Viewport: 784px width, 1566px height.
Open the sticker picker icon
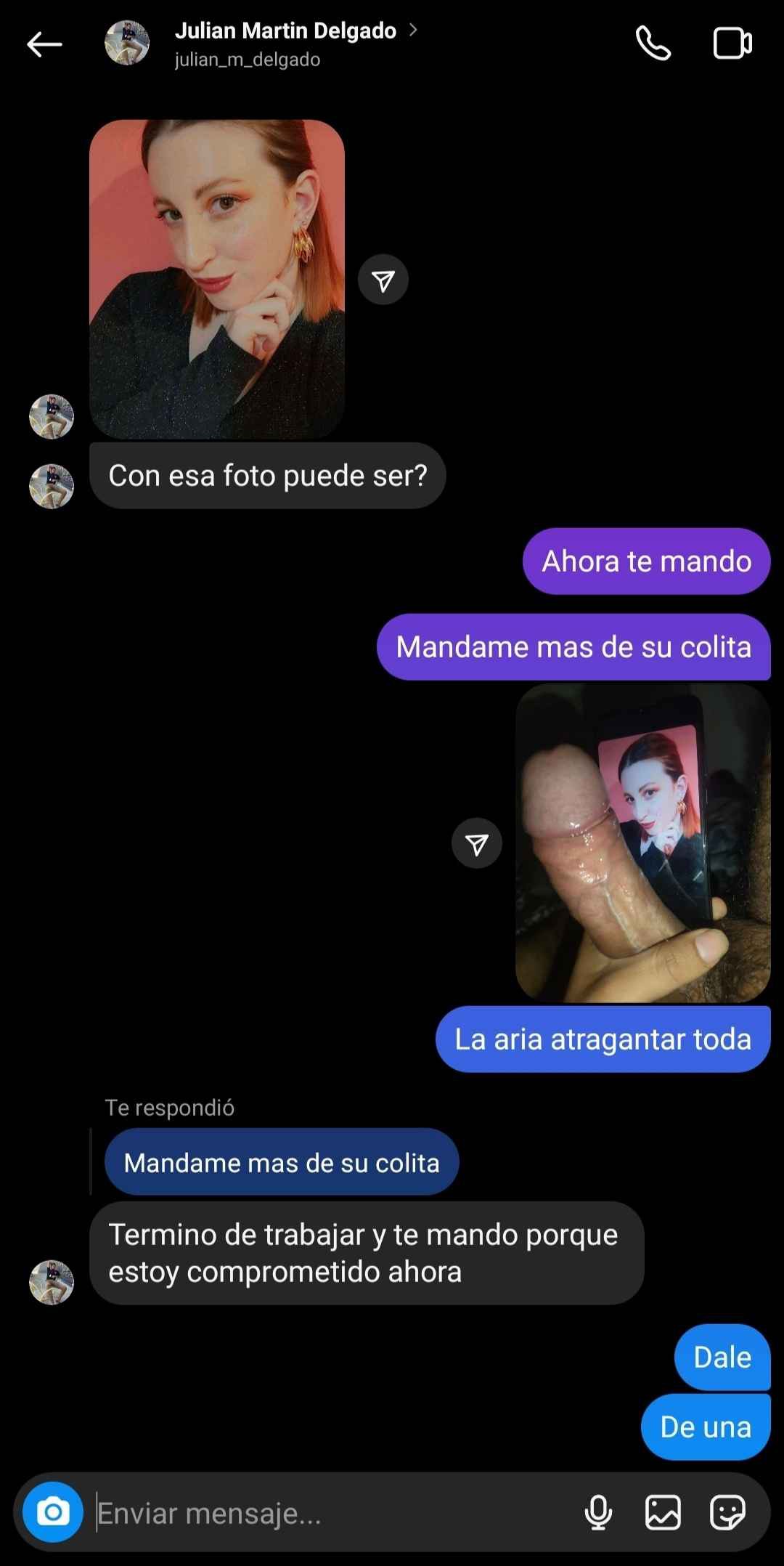tap(727, 1513)
